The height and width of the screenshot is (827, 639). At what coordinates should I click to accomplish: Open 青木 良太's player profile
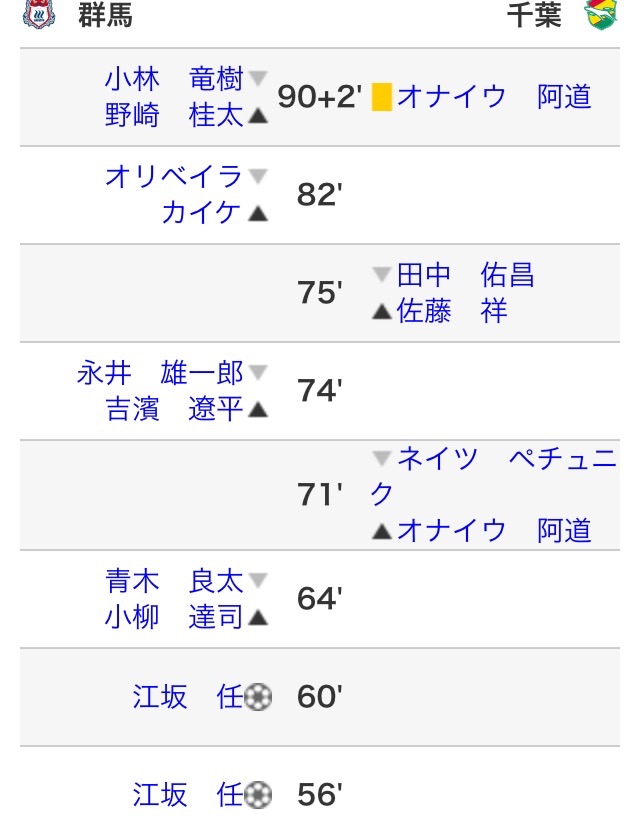coord(174,581)
